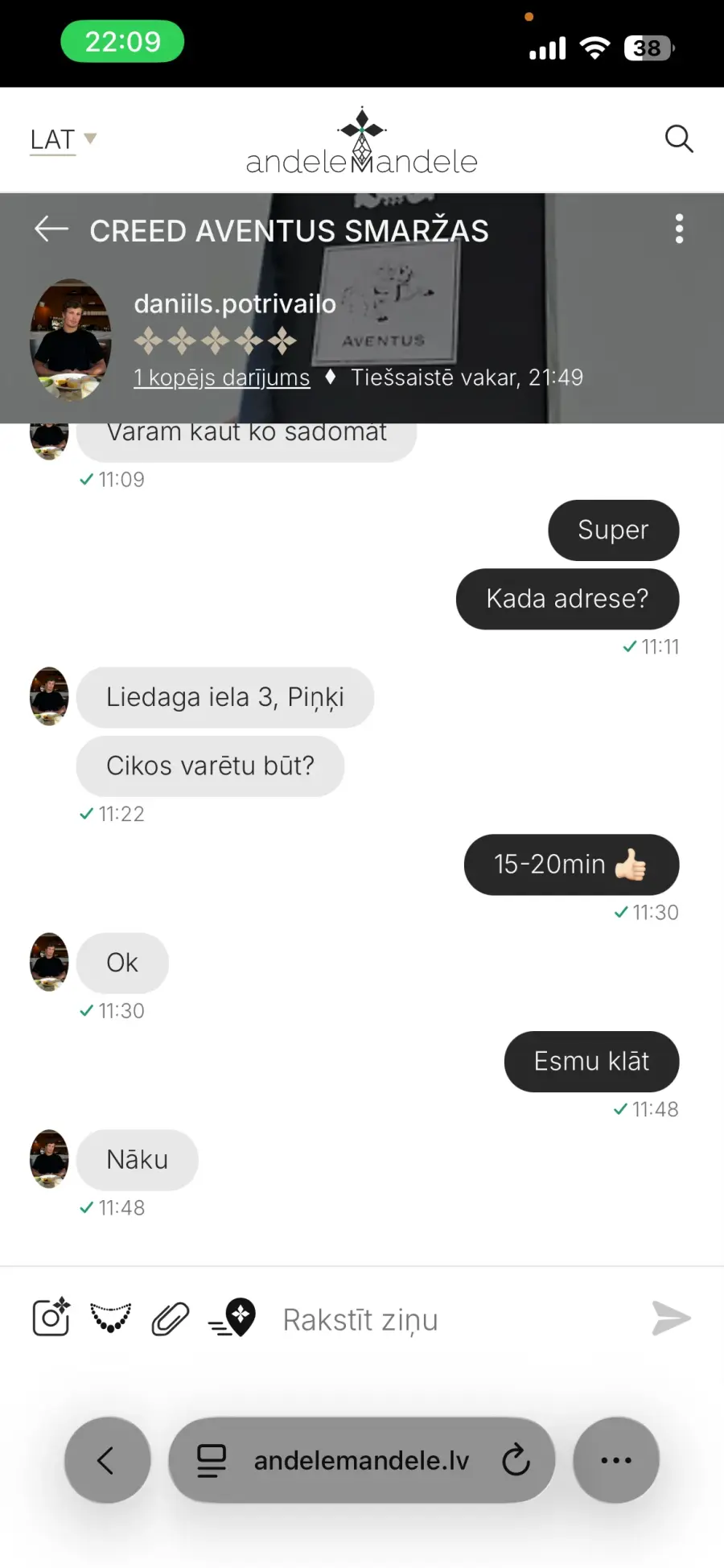Go back from the chat
Viewport: 724px width, 1568px height.
51,229
